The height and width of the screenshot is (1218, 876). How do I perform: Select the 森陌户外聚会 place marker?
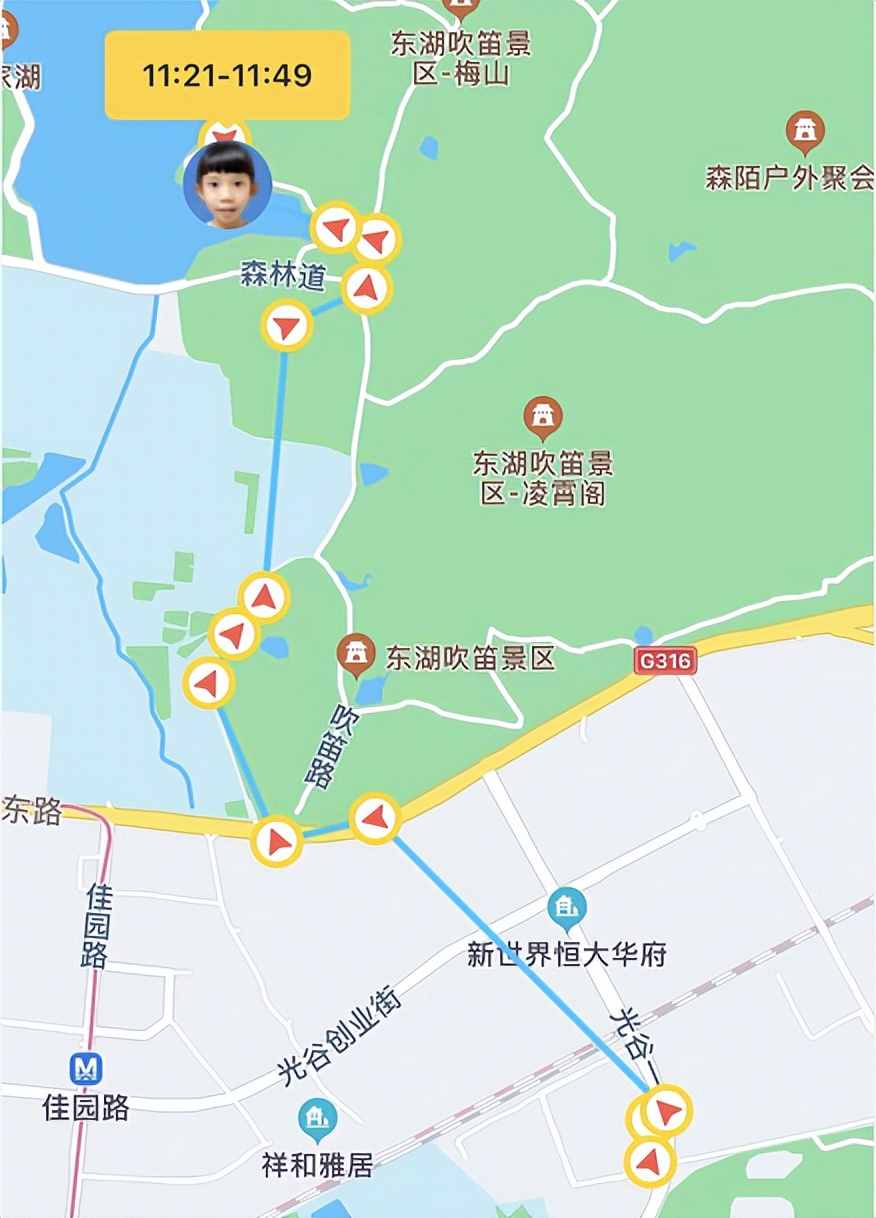[805, 130]
